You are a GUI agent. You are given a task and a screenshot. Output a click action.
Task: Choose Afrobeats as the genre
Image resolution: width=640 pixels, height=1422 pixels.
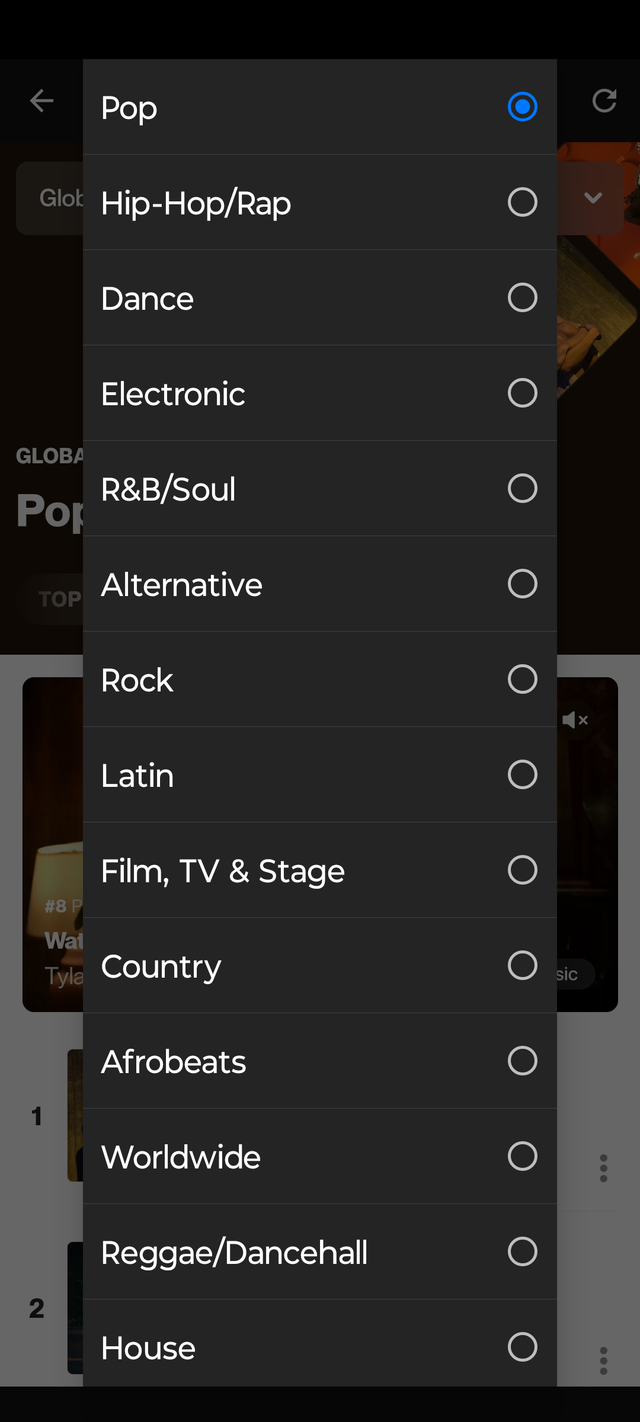(320, 1061)
